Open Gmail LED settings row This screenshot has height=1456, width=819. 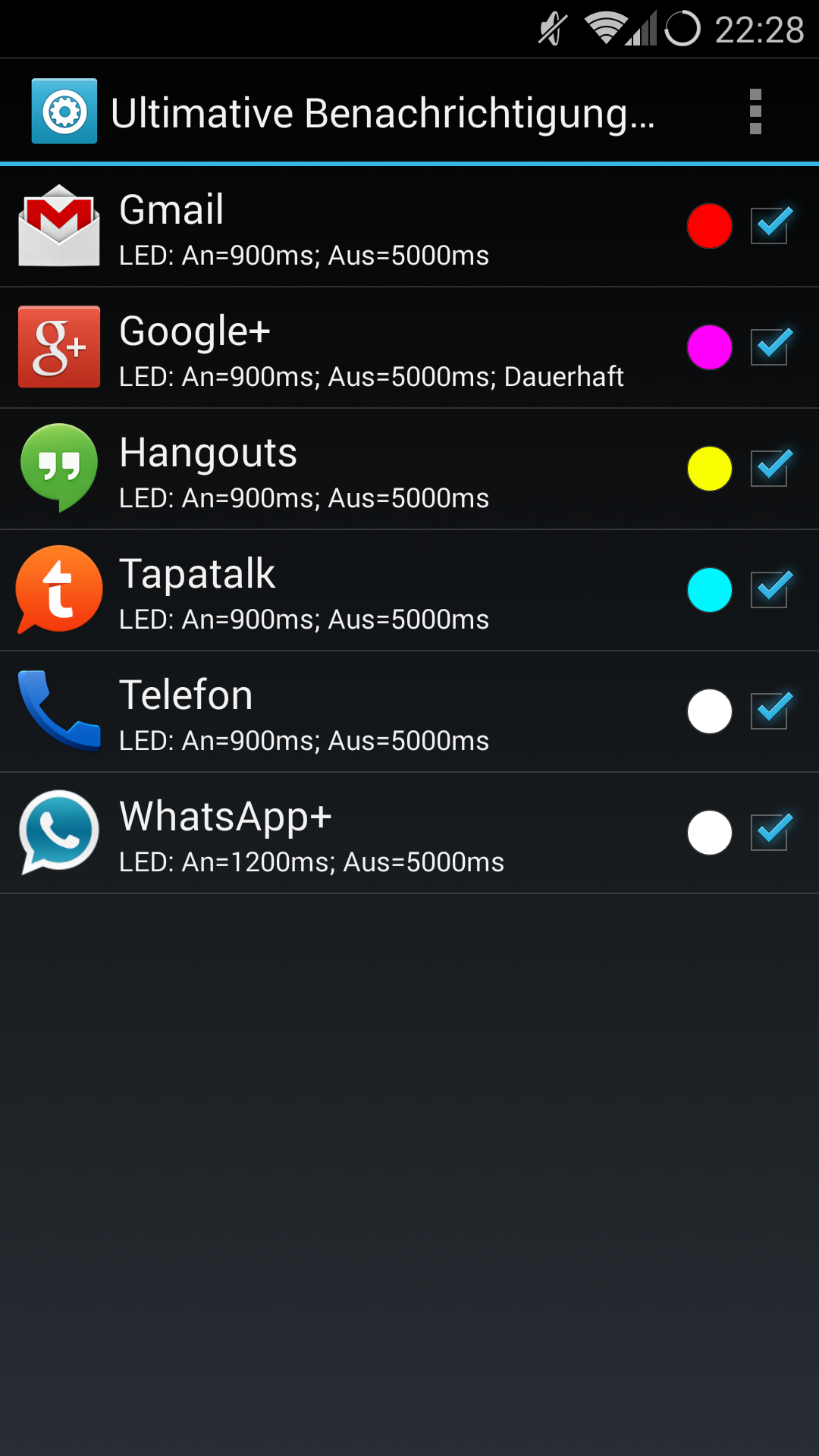click(341, 227)
